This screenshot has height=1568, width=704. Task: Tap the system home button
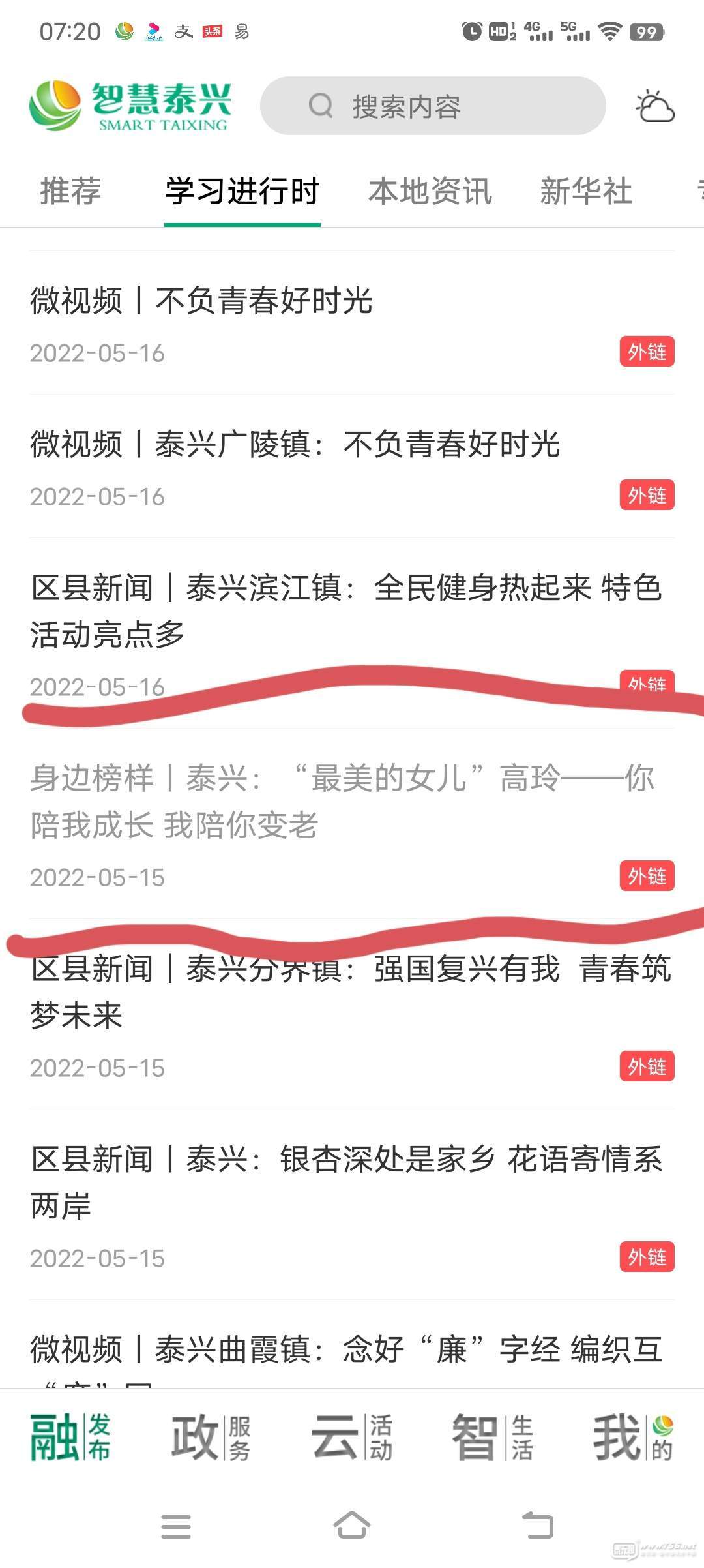pyautogui.click(x=352, y=1525)
